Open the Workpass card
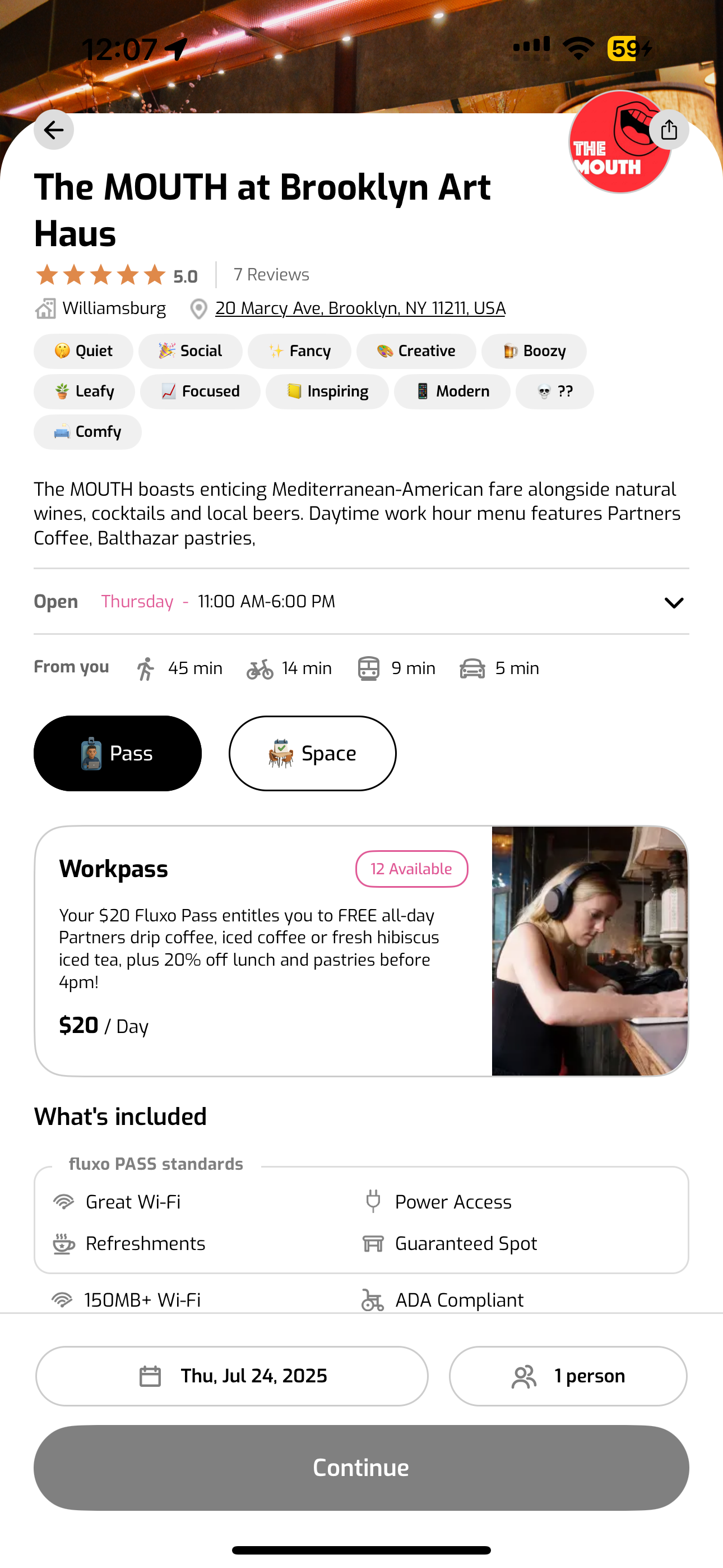Viewport: 723px width, 1568px height. (x=361, y=951)
